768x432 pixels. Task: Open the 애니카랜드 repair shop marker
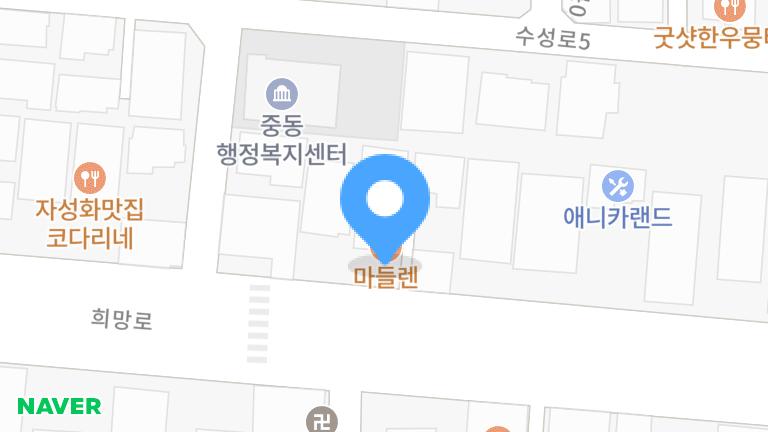(617, 185)
